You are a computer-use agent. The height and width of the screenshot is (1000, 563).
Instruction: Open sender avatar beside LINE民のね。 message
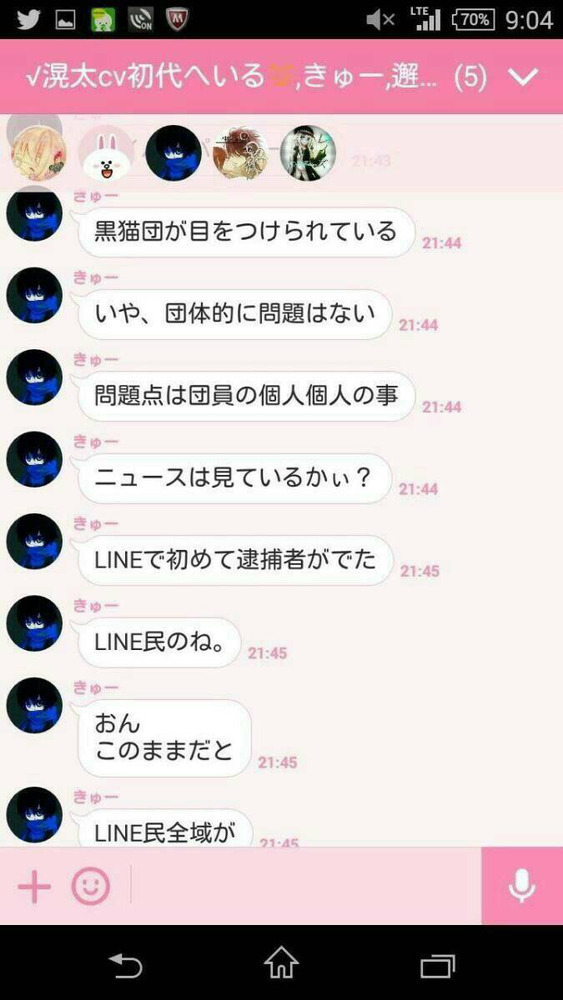(34, 624)
